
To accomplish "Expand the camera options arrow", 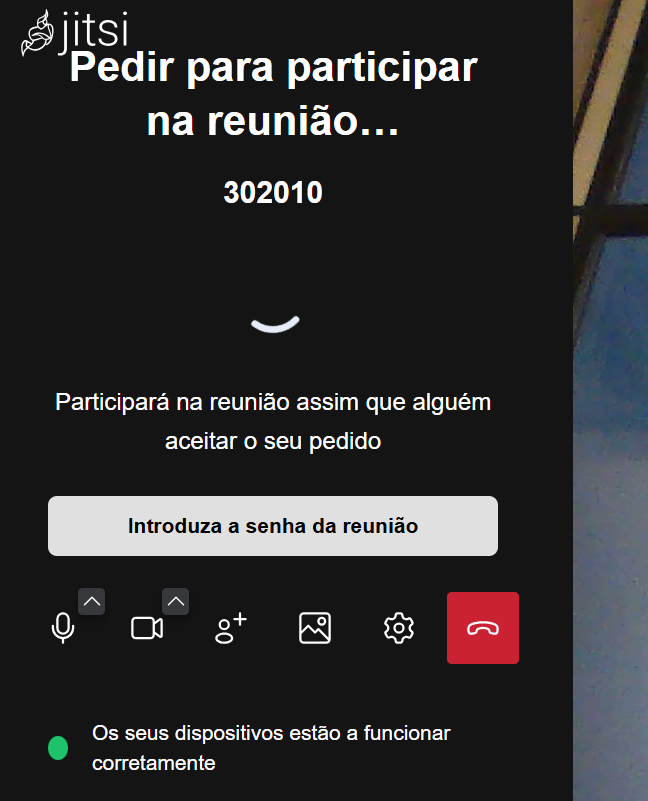I will [176, 602].
